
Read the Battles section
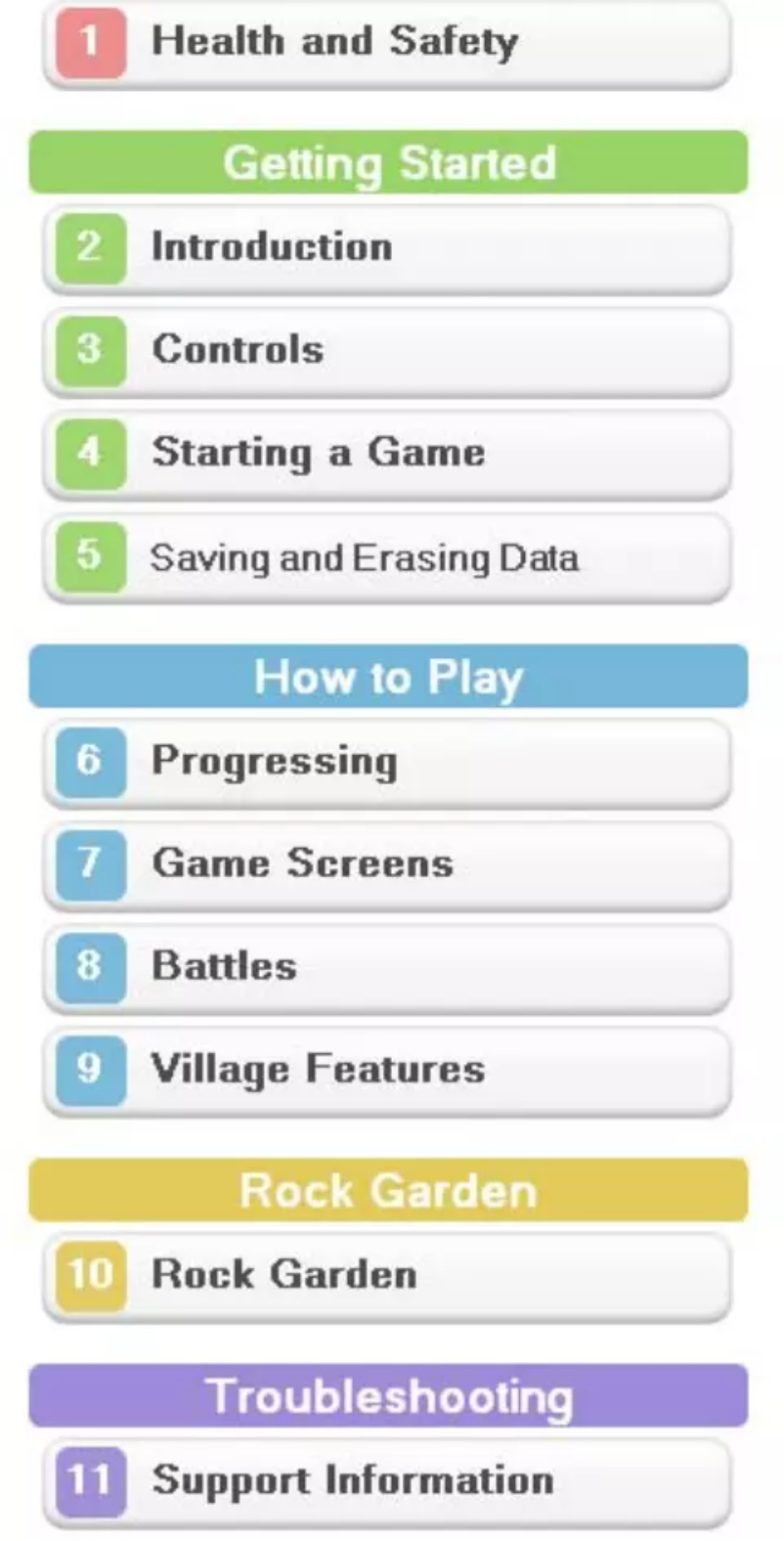point(387,968)
